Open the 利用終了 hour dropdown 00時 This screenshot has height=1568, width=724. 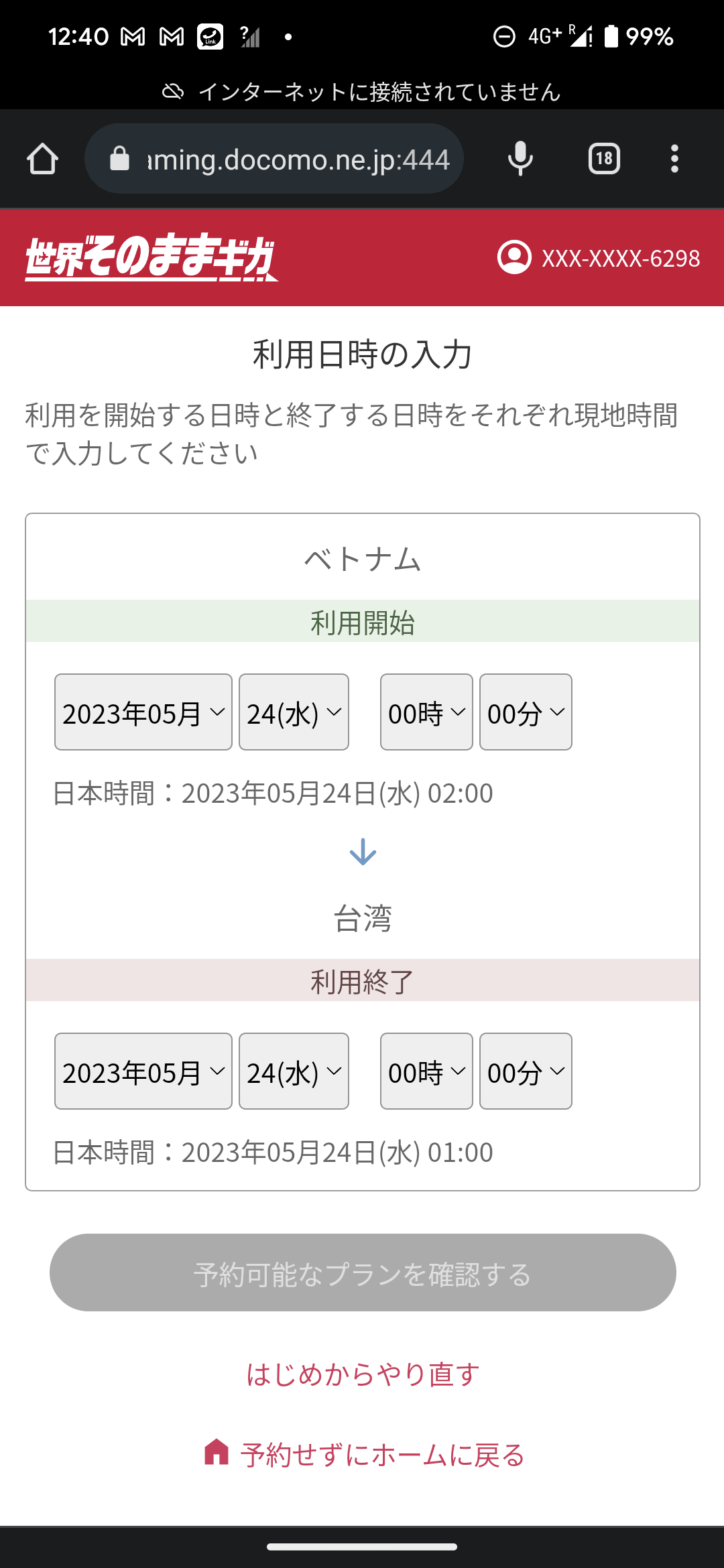[x=426, y=1071]
